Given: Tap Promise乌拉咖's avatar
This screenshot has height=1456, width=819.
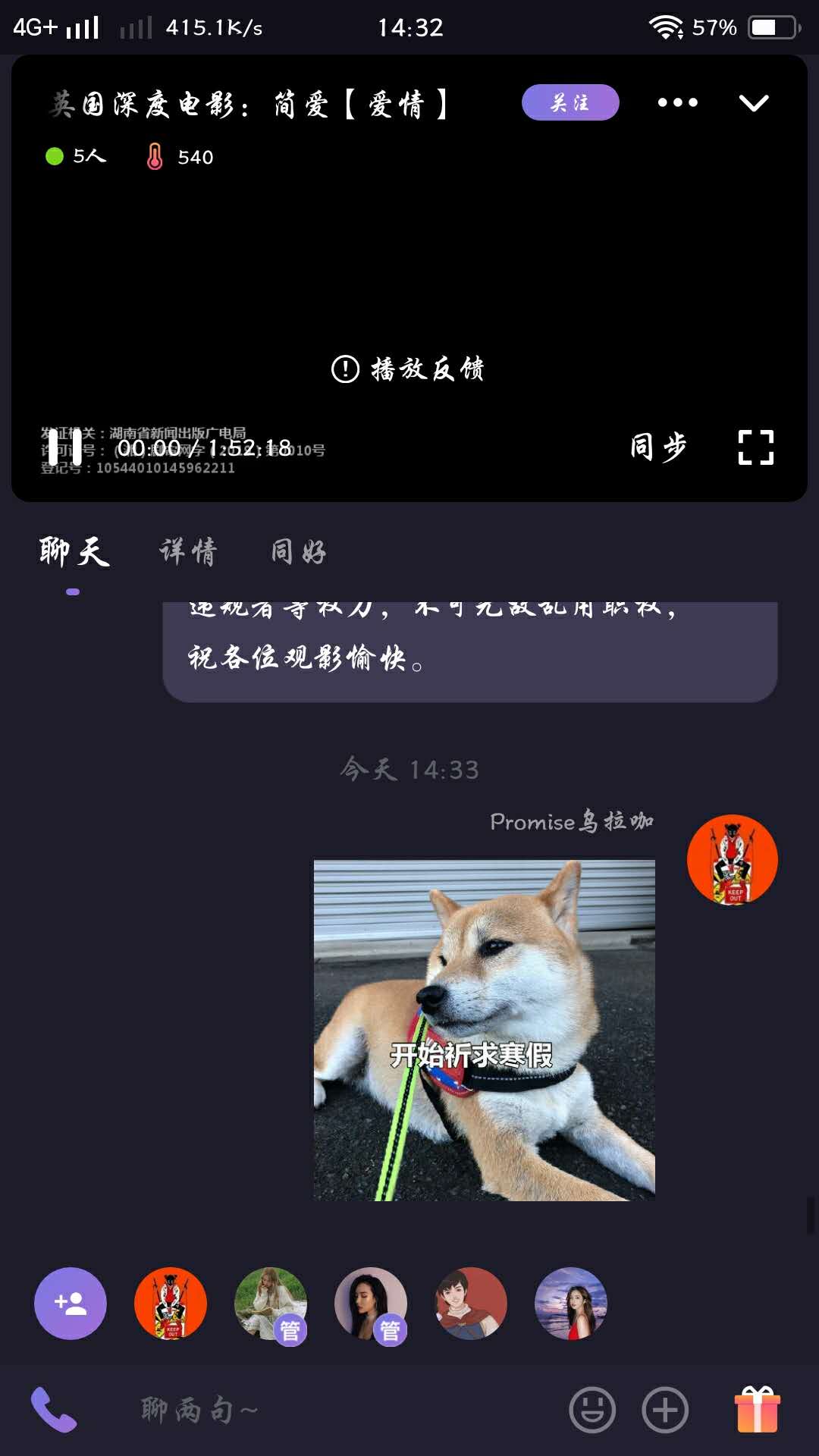Looking at the screenshot, I should [x=731, y=859].
